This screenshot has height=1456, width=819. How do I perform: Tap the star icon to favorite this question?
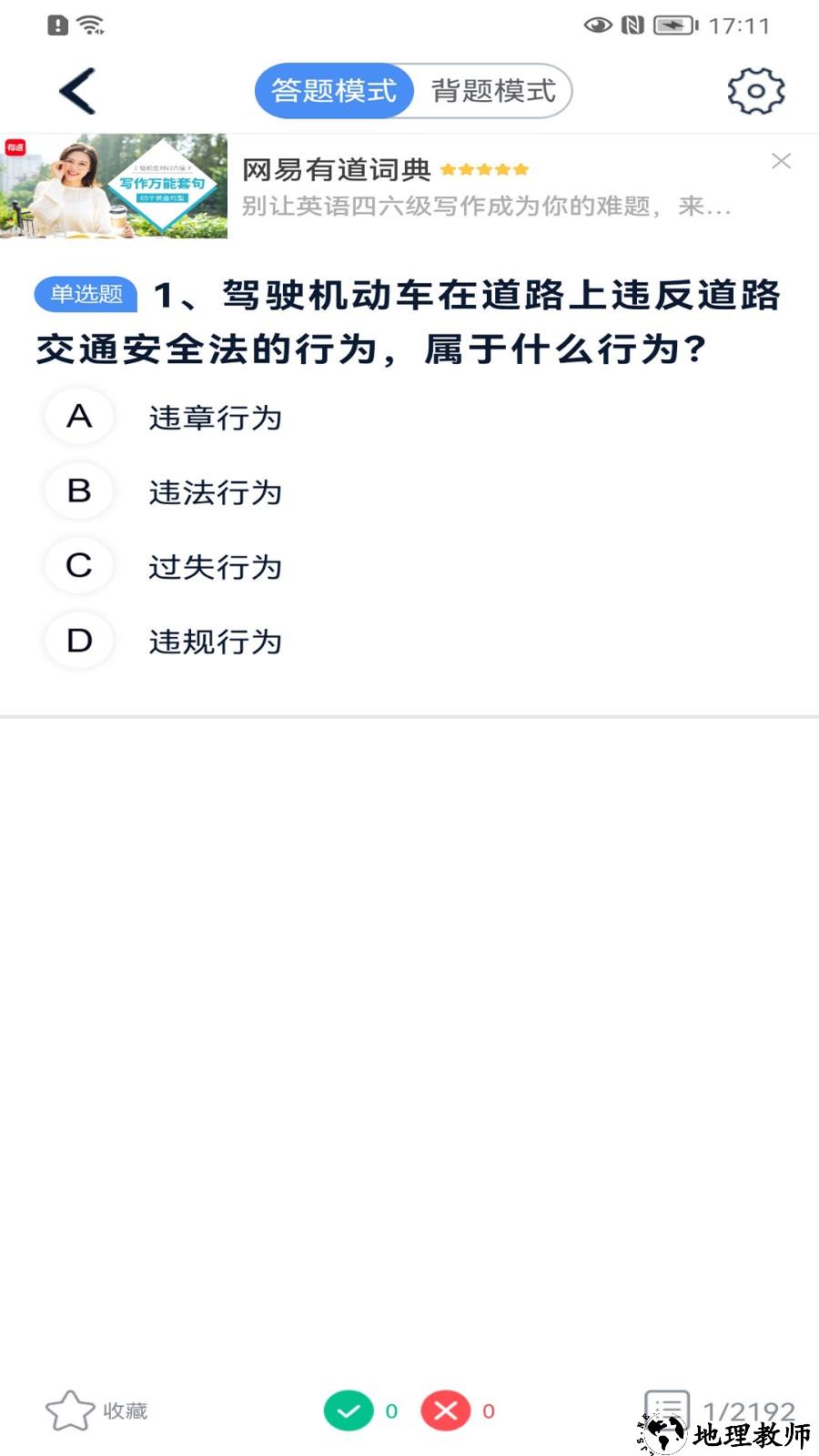point(69,1410)
